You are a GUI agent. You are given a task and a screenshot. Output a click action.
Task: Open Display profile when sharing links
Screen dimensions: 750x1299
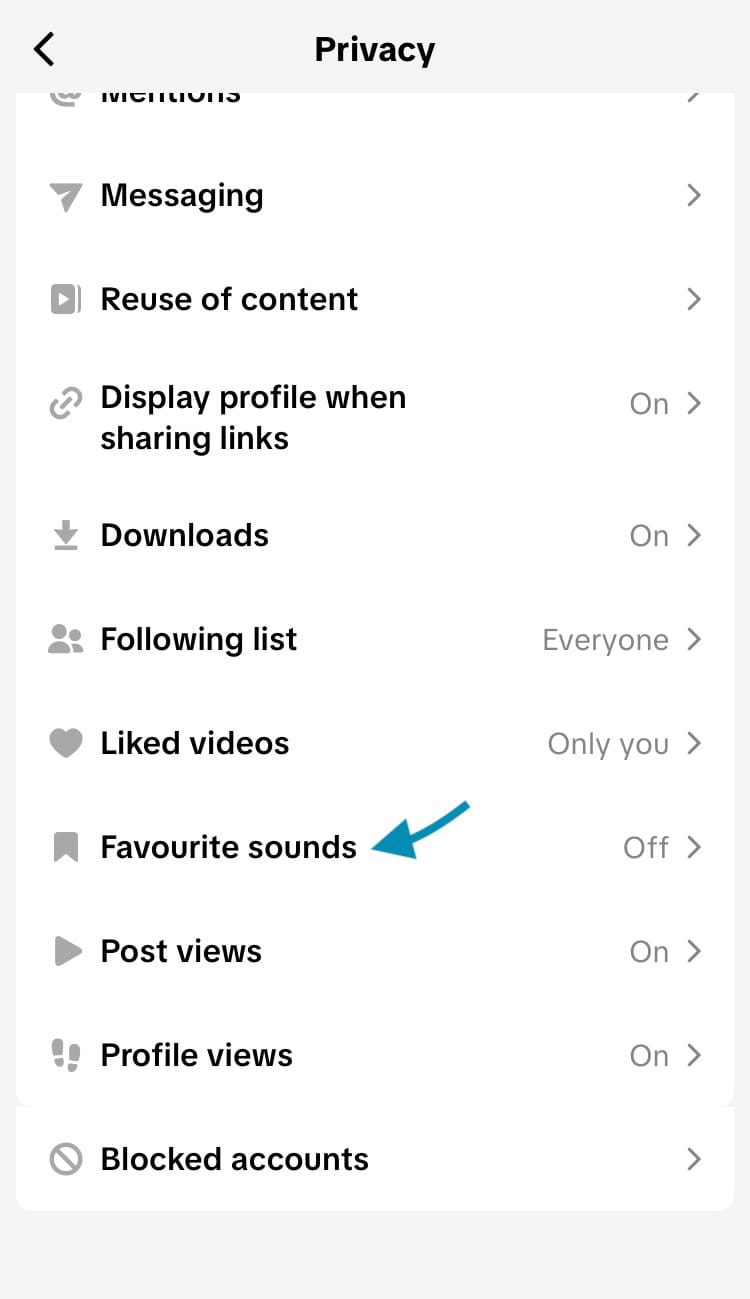375,417
